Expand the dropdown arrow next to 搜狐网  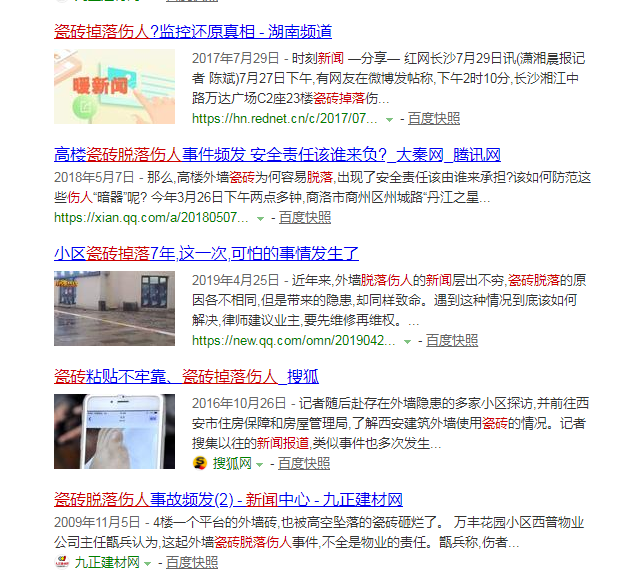point(260,464)
